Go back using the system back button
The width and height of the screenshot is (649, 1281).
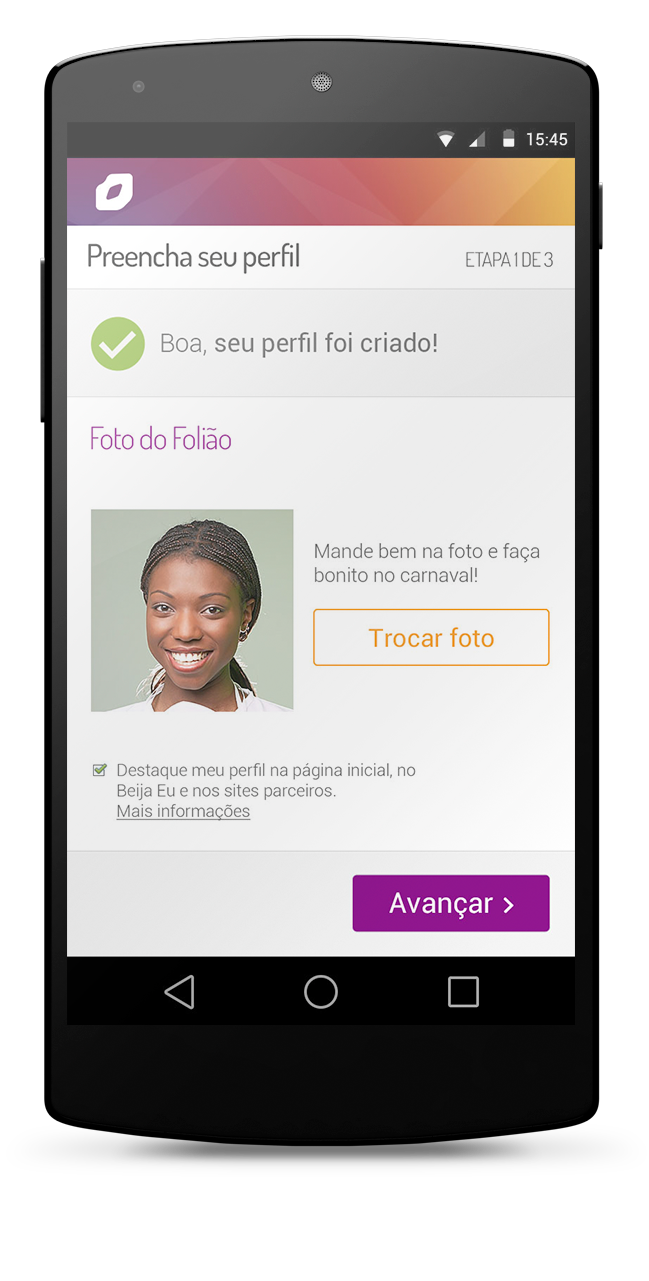point(180,992)
